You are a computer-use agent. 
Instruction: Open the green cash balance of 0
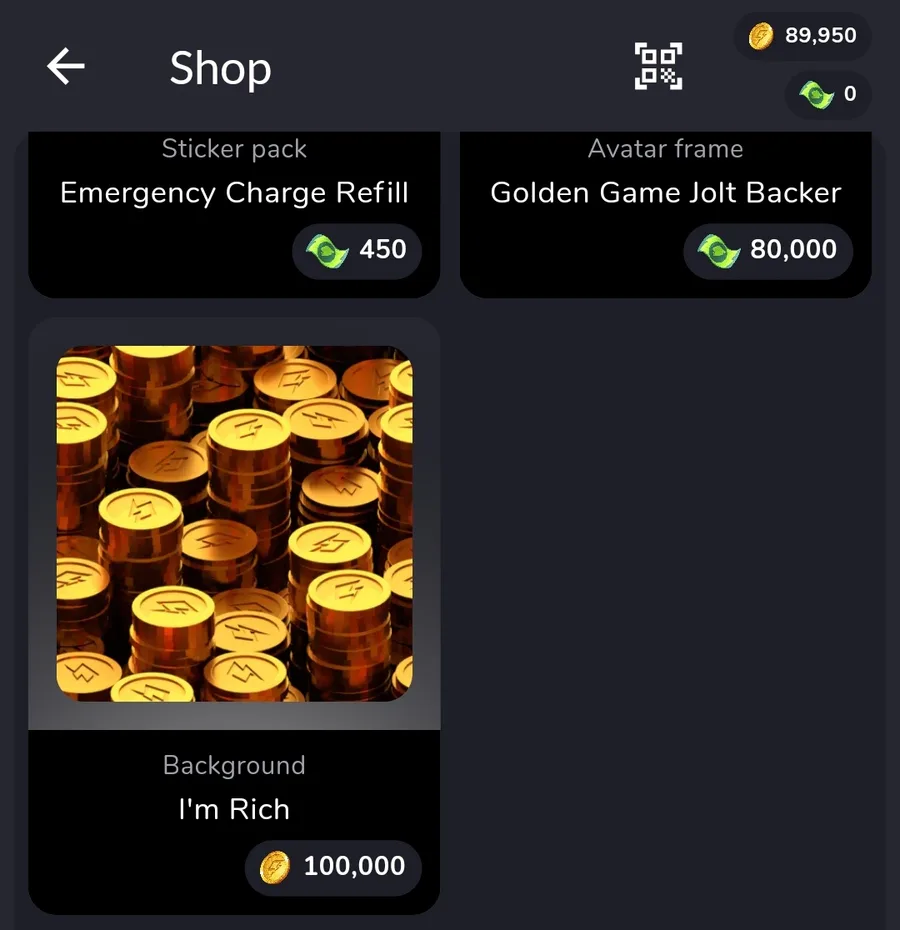coord(828,95)
